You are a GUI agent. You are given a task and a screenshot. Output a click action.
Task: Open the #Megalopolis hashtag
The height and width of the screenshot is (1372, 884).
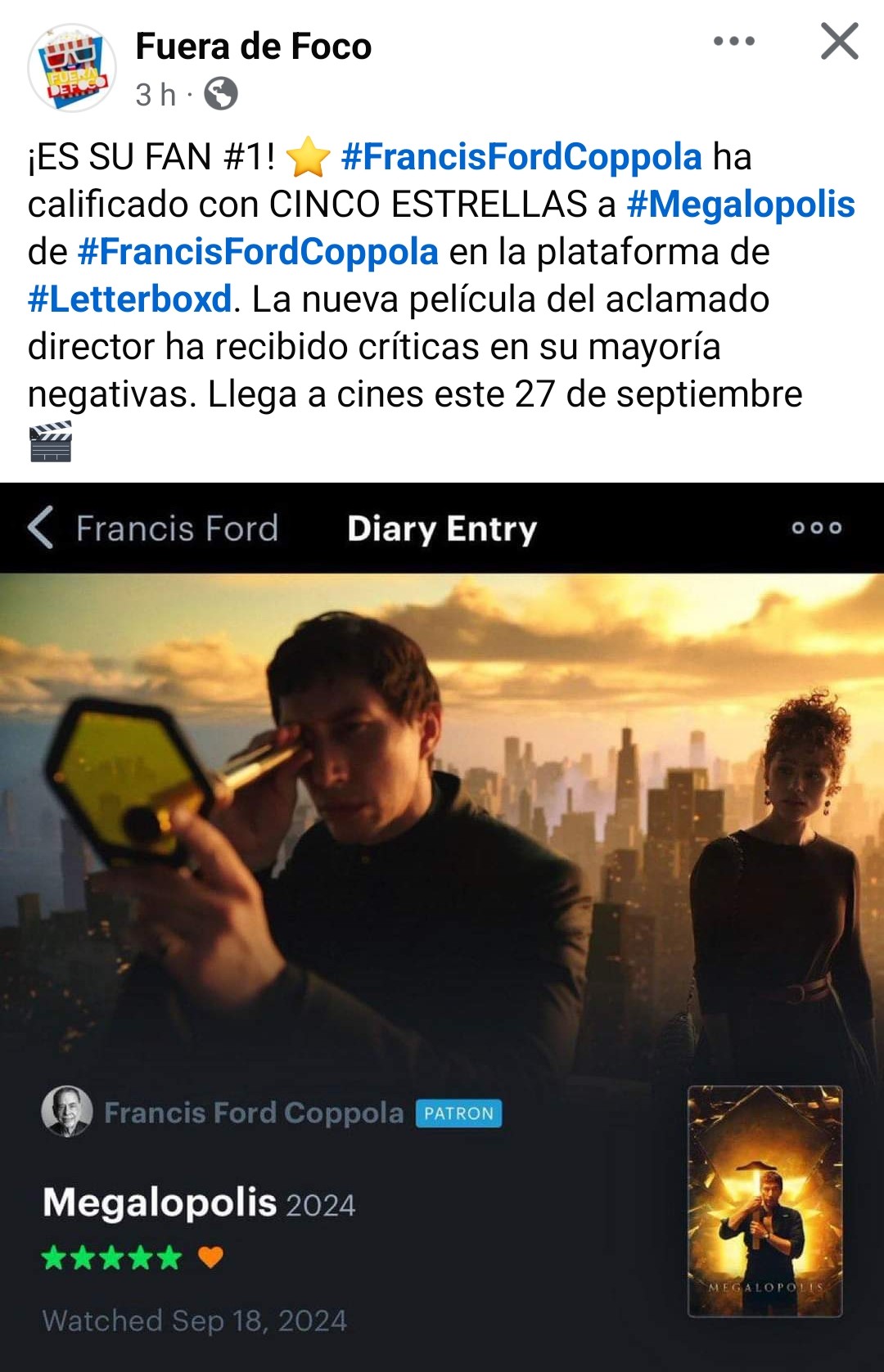pyautogui.click(x=740, y=205)
